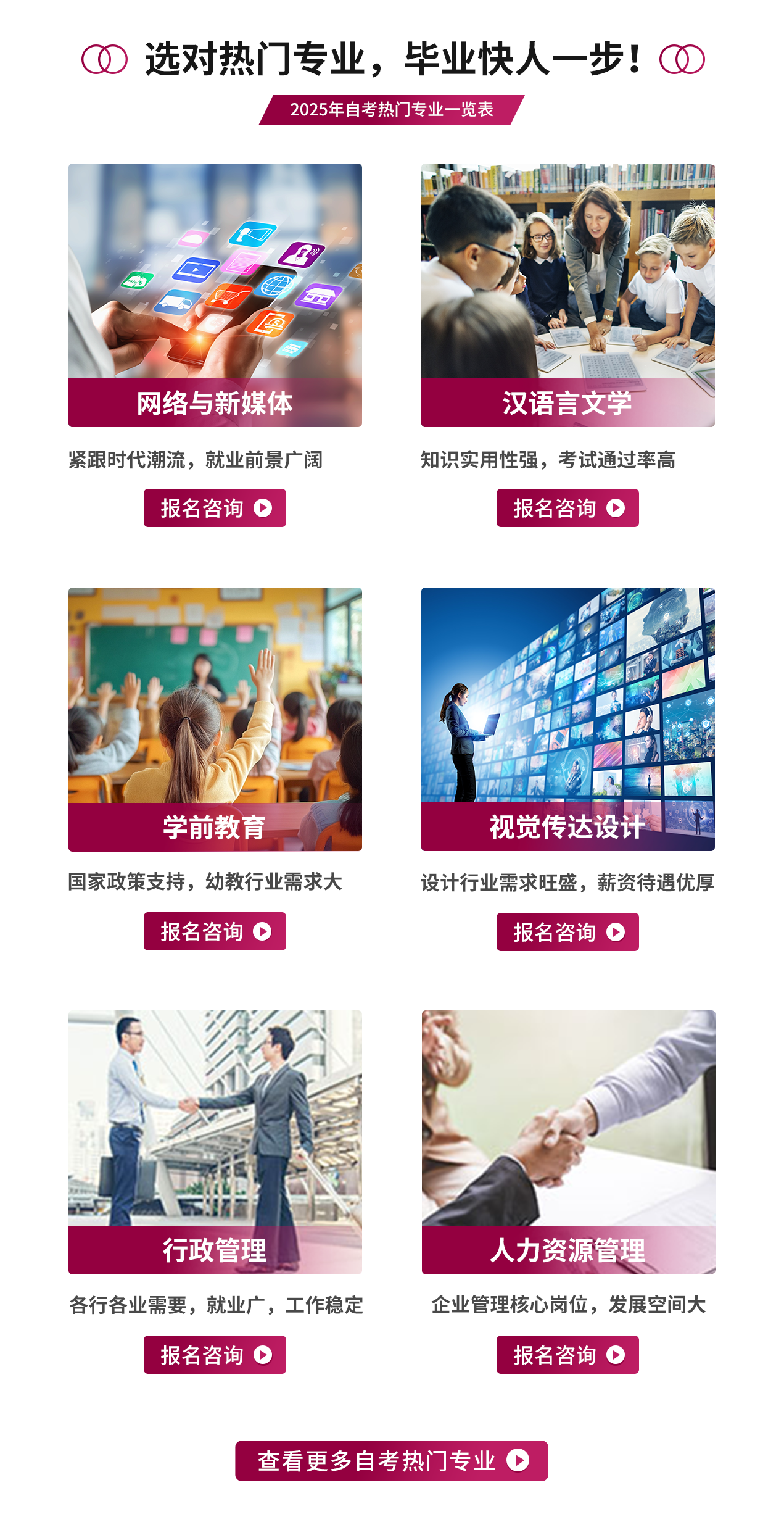Tap 报名咨询 under 网络与新媒体
Viewport: 784px width, 1530px height.
[x=215, y=508]
